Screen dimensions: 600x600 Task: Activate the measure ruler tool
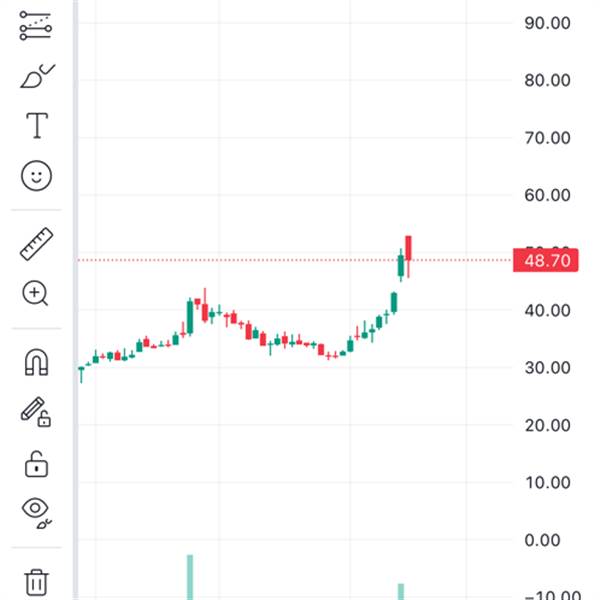[36, 244]
